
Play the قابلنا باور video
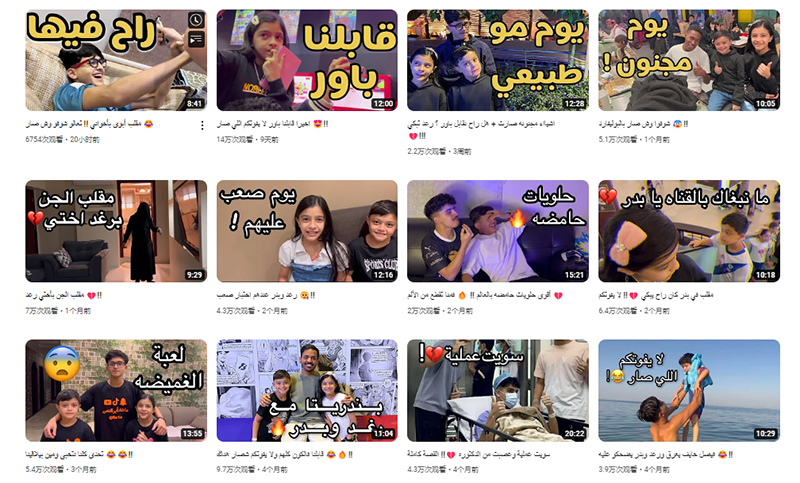pyautogui.click(x=307, y=60)
